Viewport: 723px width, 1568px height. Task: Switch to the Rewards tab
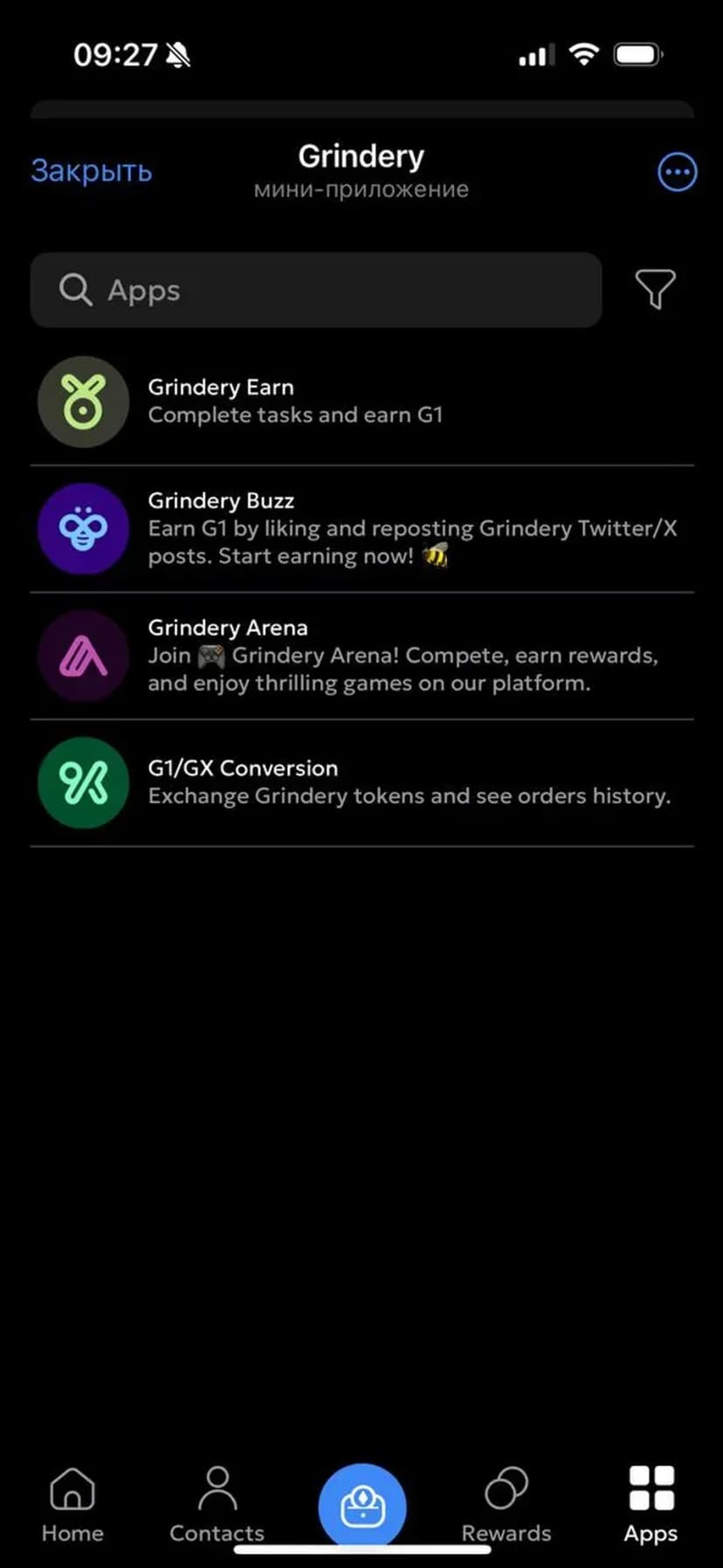[x=506, y=1503]
